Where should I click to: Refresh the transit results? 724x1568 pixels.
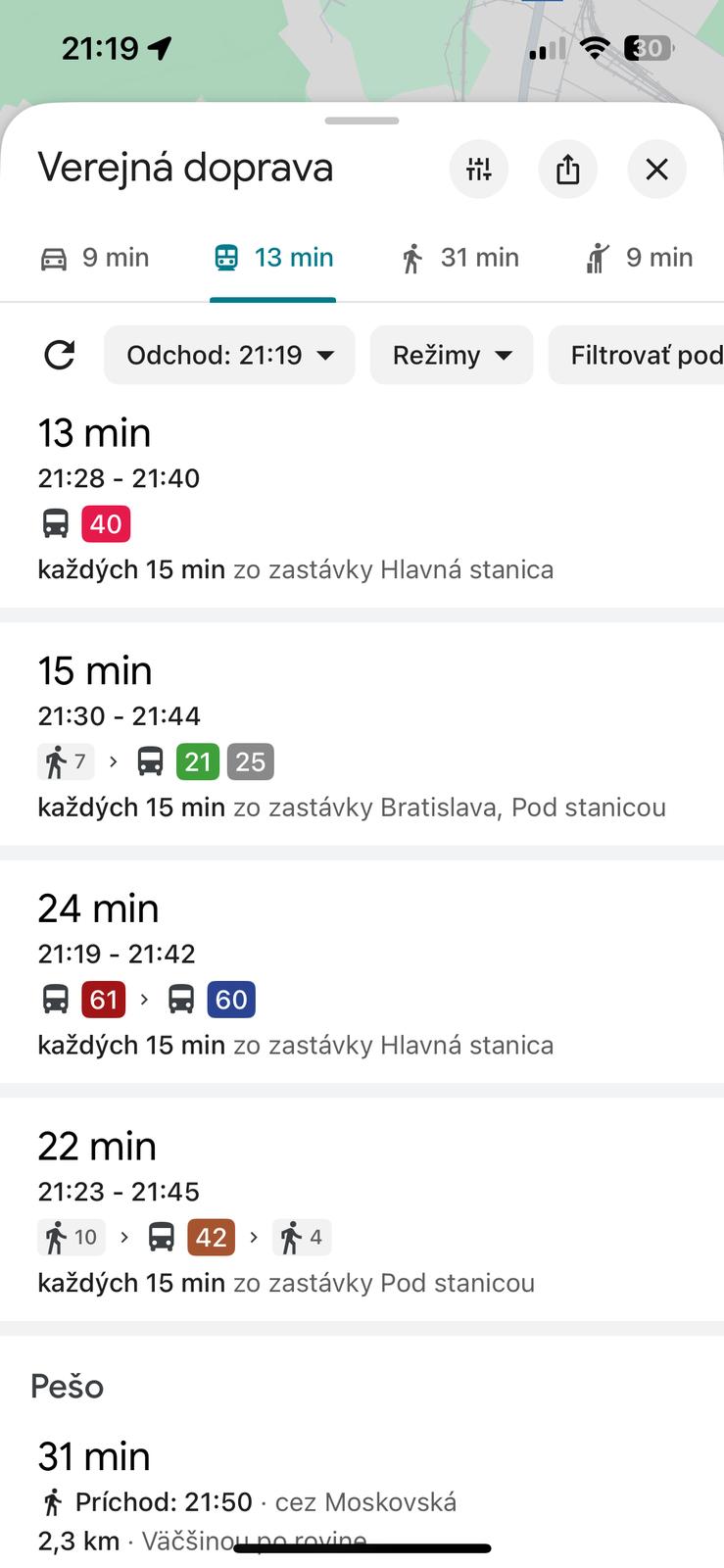pyautogui.click(x=60, y=355)
